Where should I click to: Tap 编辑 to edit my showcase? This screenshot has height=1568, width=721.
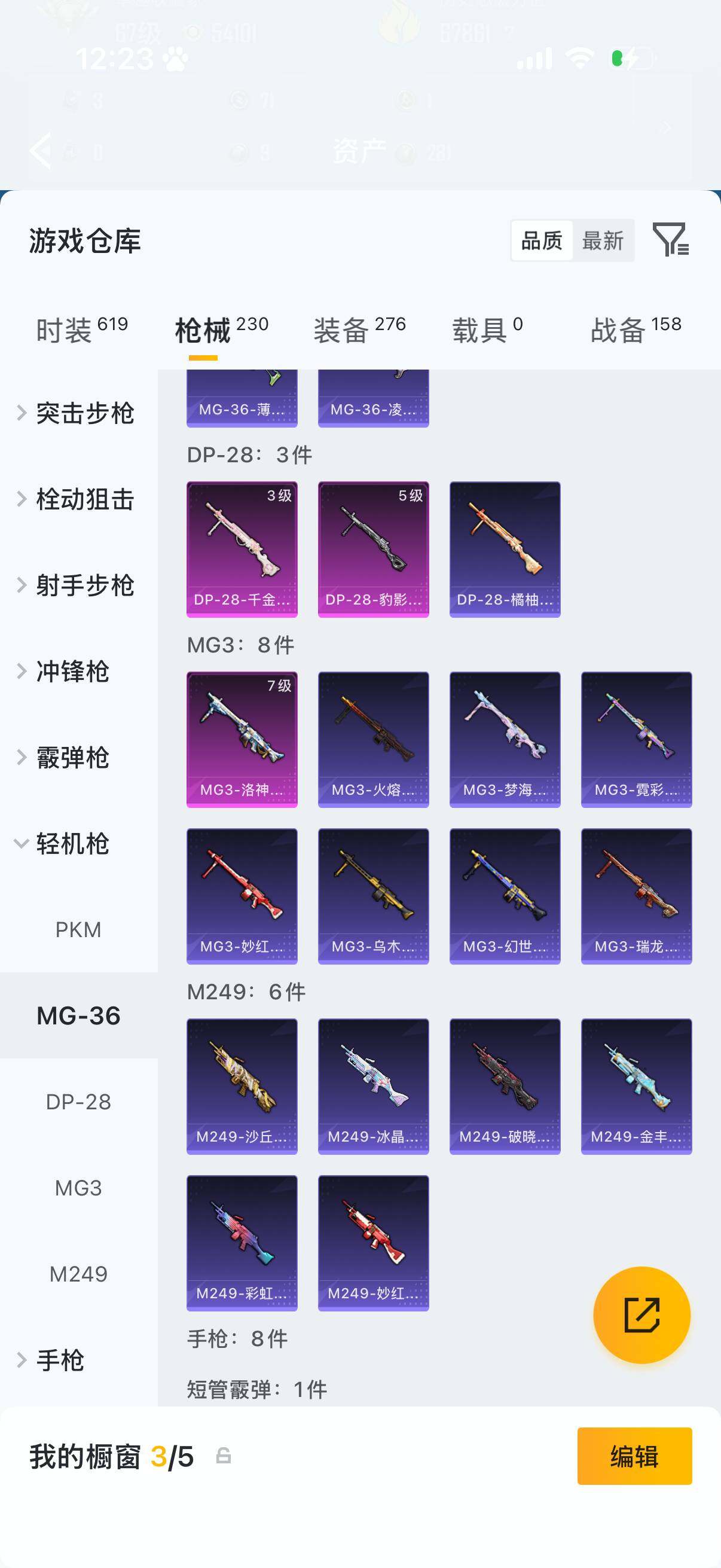point(634,1456)
